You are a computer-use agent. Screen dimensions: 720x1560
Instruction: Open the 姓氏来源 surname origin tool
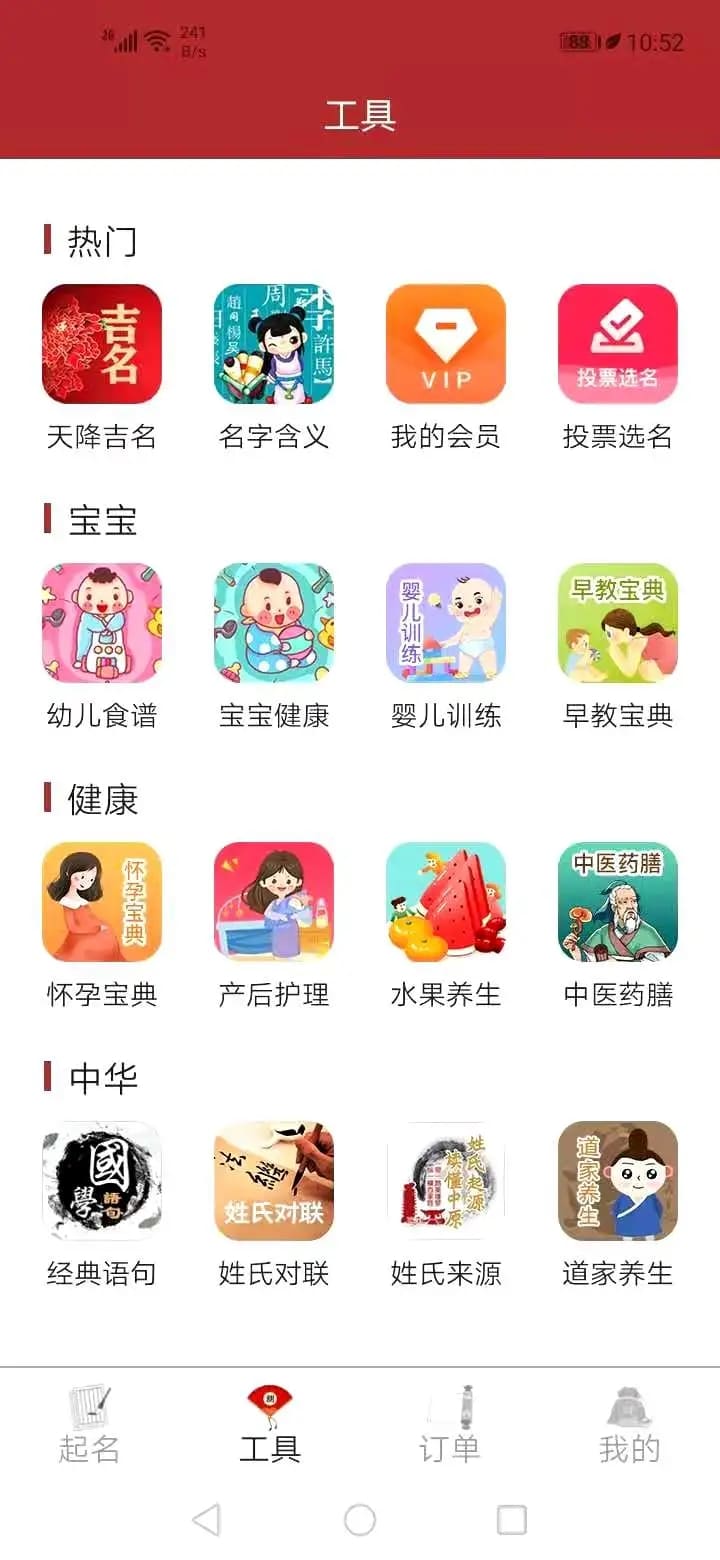(445, 1180)
